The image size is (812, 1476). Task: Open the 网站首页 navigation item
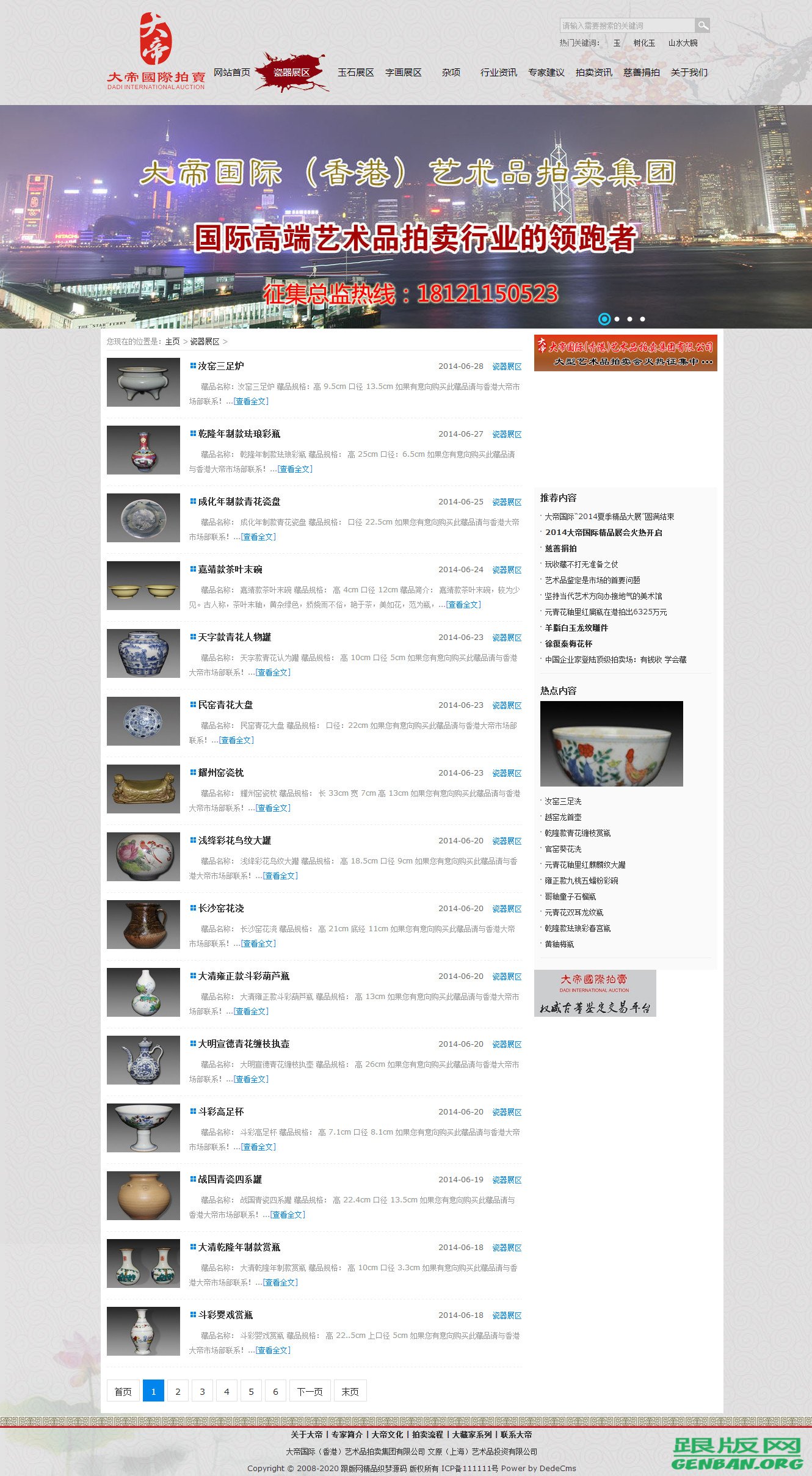pyautogui.click(x=232, y=73)
